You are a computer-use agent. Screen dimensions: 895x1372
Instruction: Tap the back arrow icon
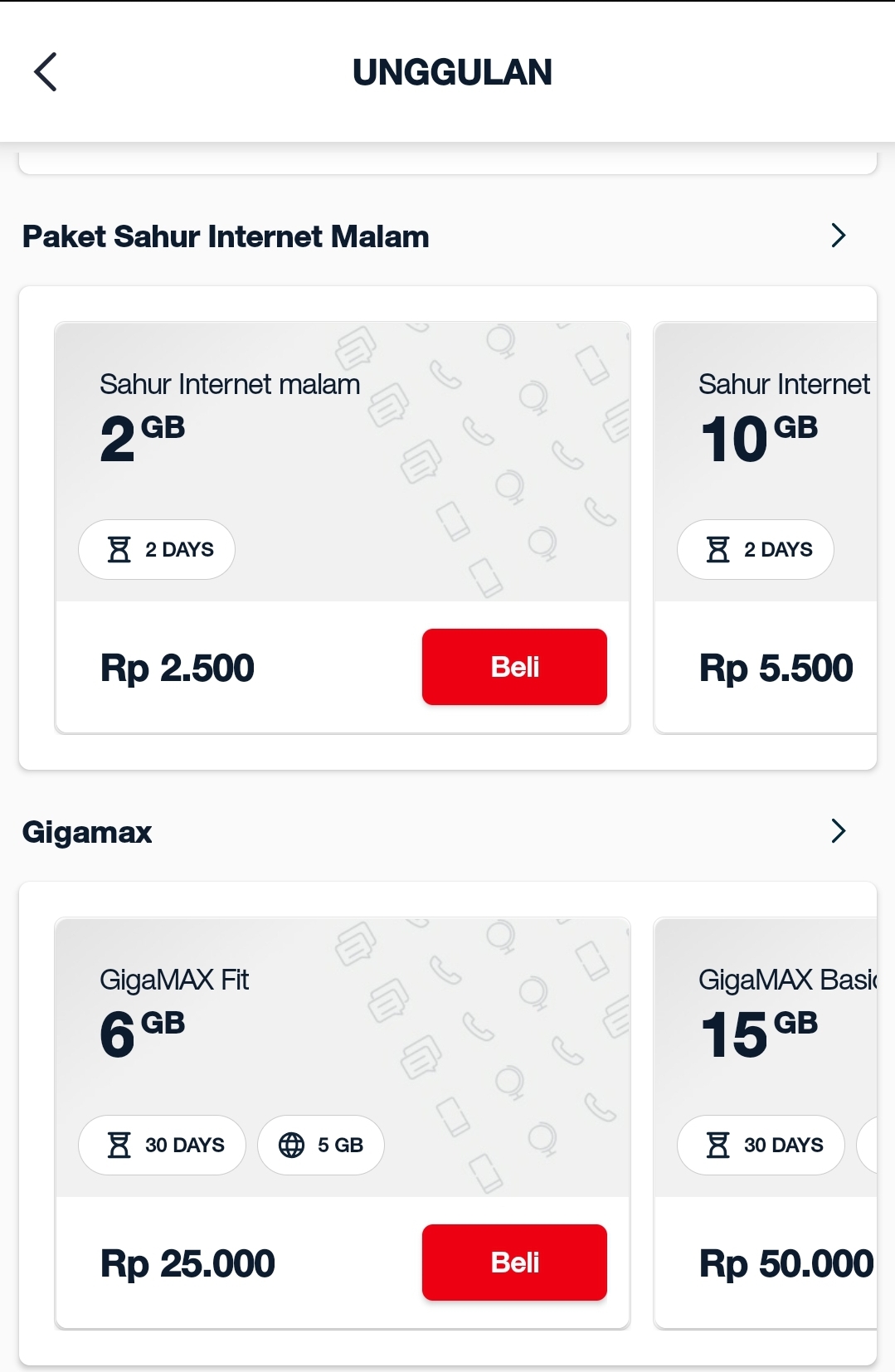click(46, 72)
